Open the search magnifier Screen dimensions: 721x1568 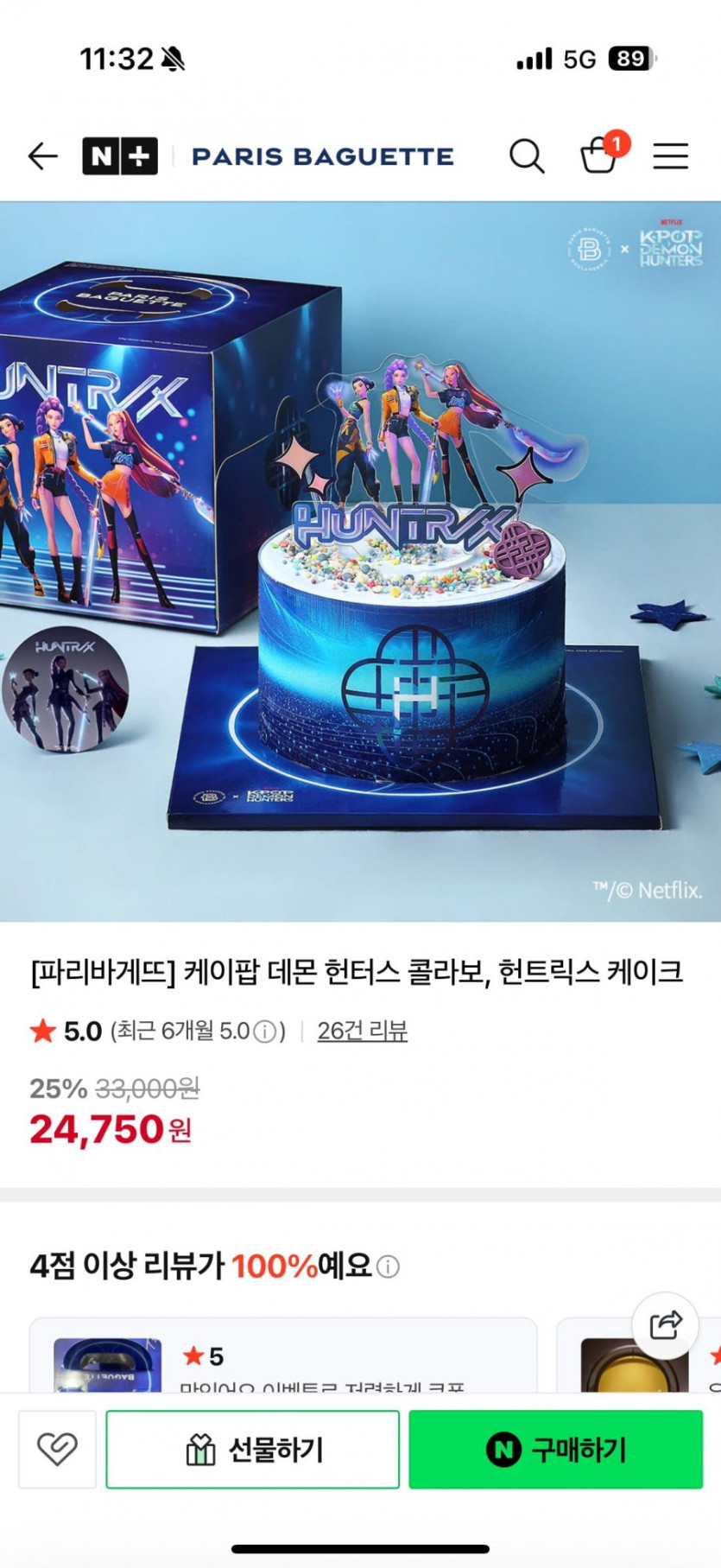click(x=527, y=156)
